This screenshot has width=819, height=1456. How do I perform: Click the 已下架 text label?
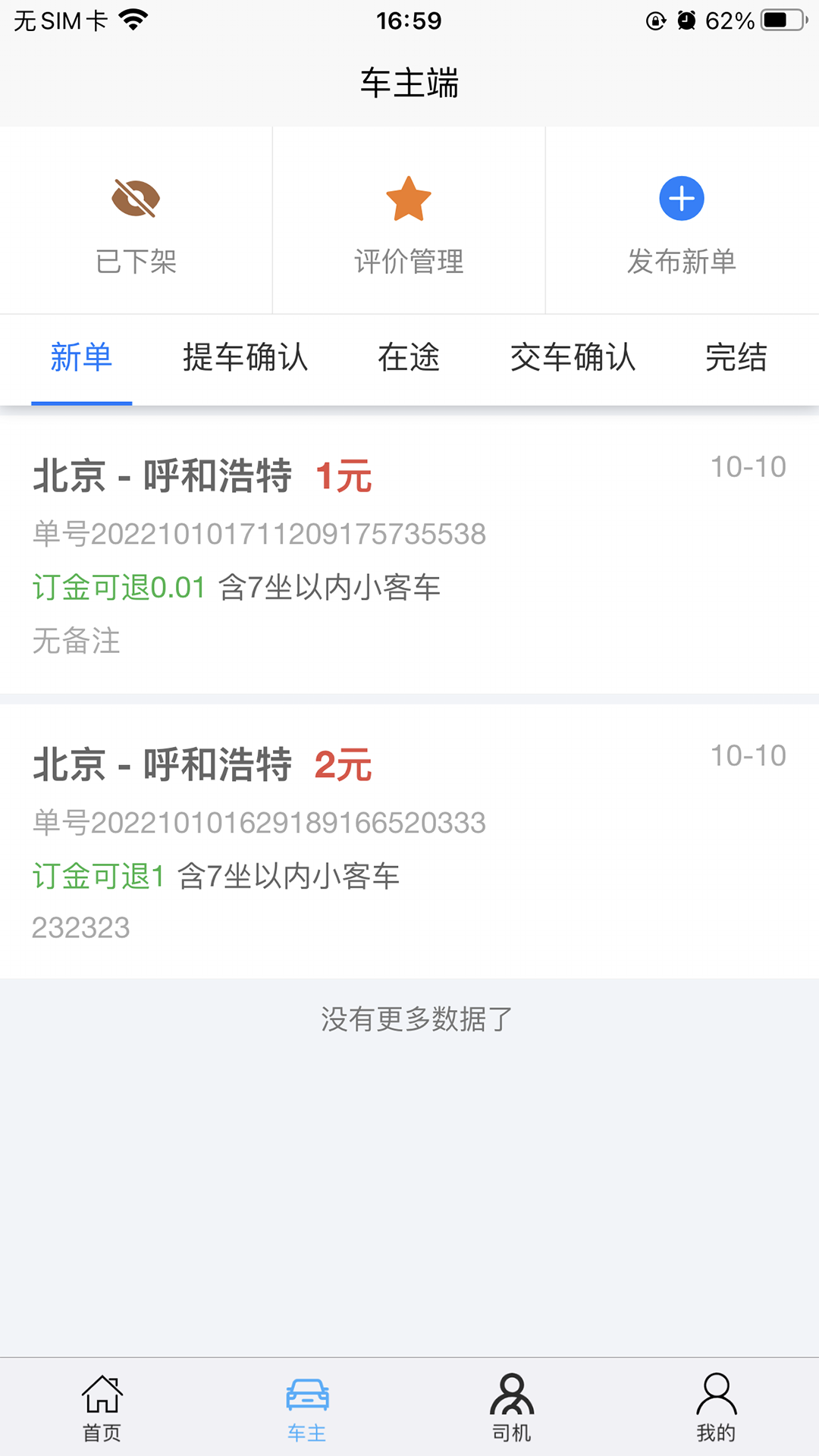(136, 262)
